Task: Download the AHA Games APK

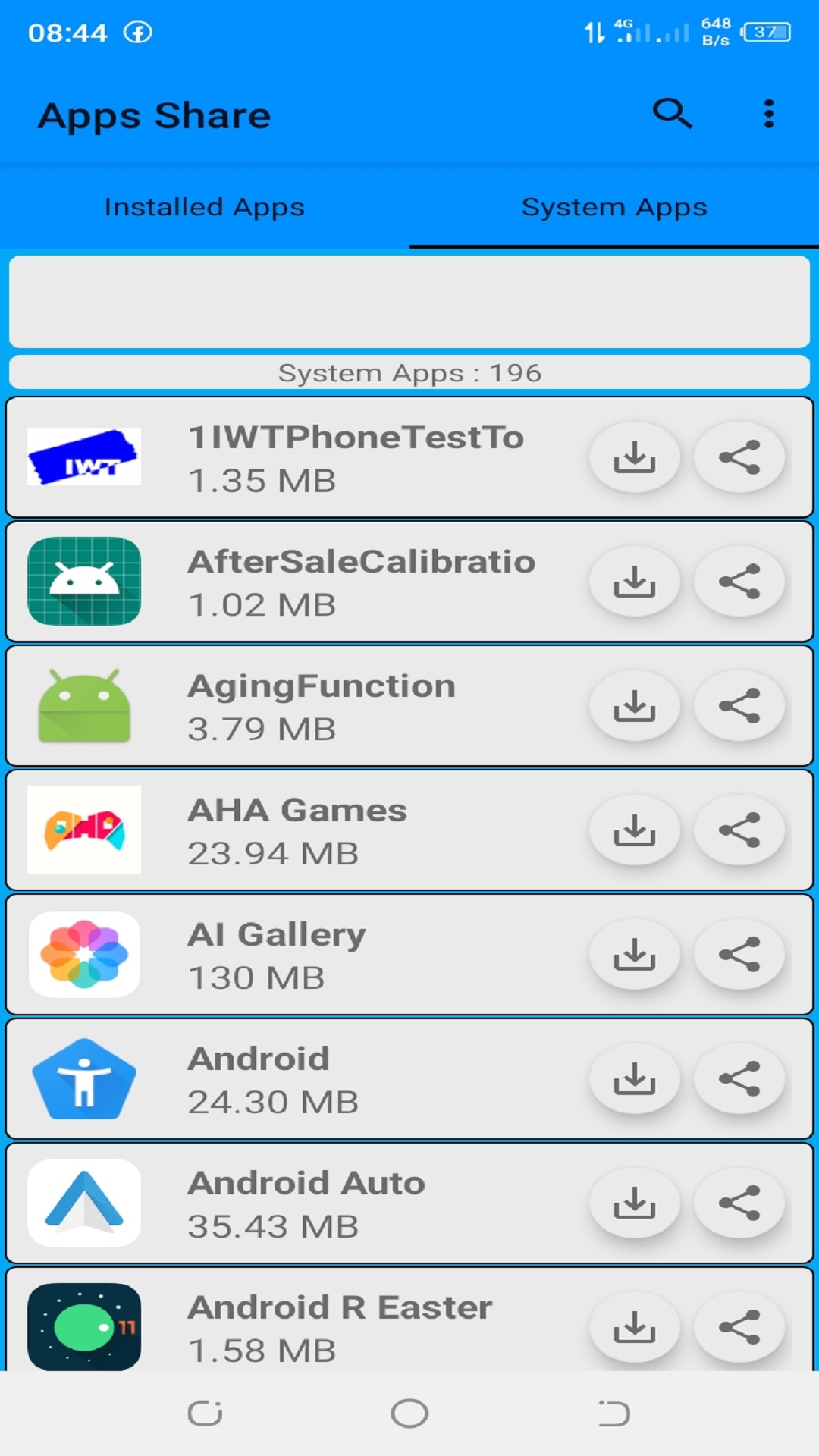Action: point(635,830)
